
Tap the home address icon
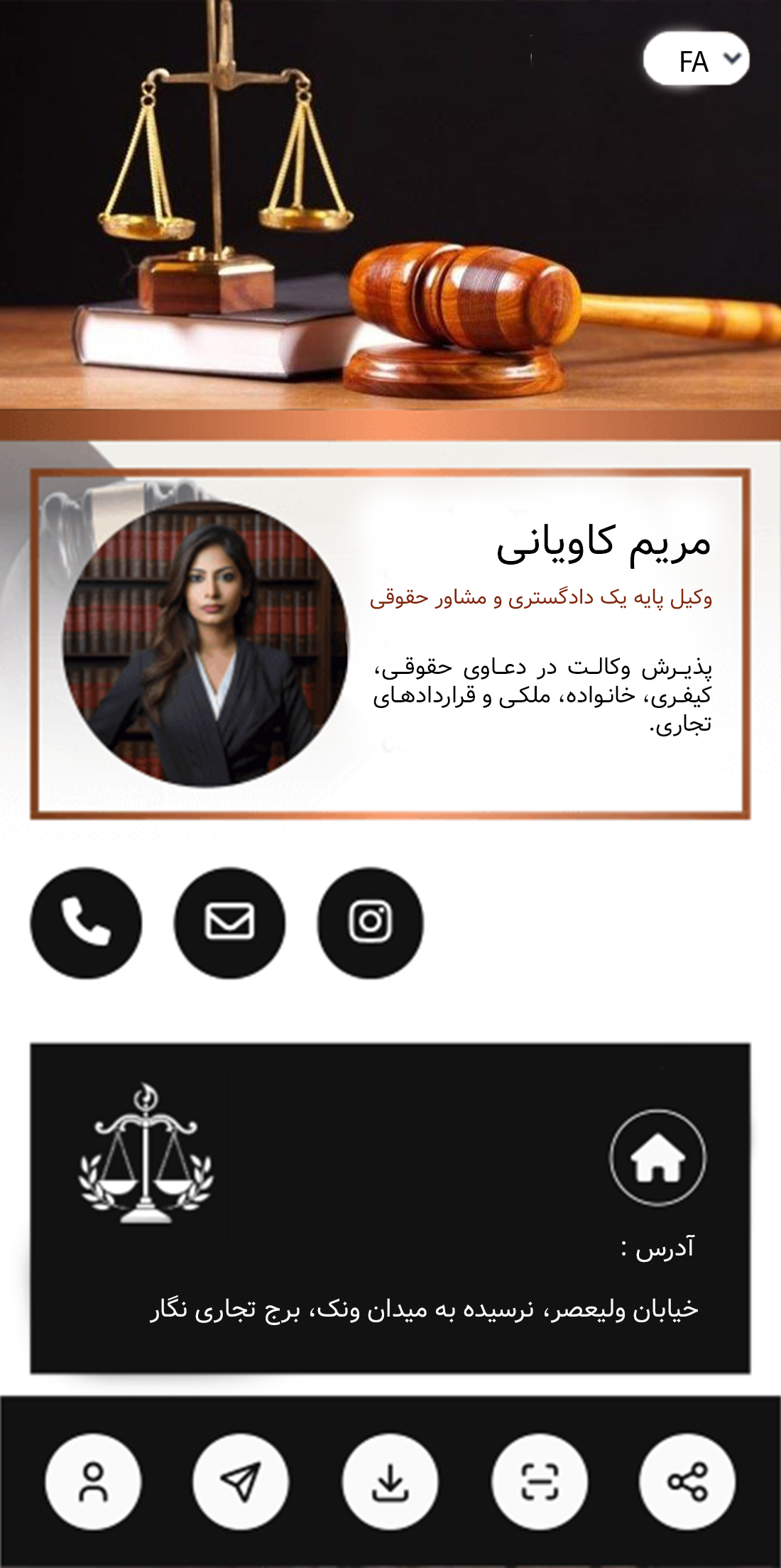click(657, 1158)
